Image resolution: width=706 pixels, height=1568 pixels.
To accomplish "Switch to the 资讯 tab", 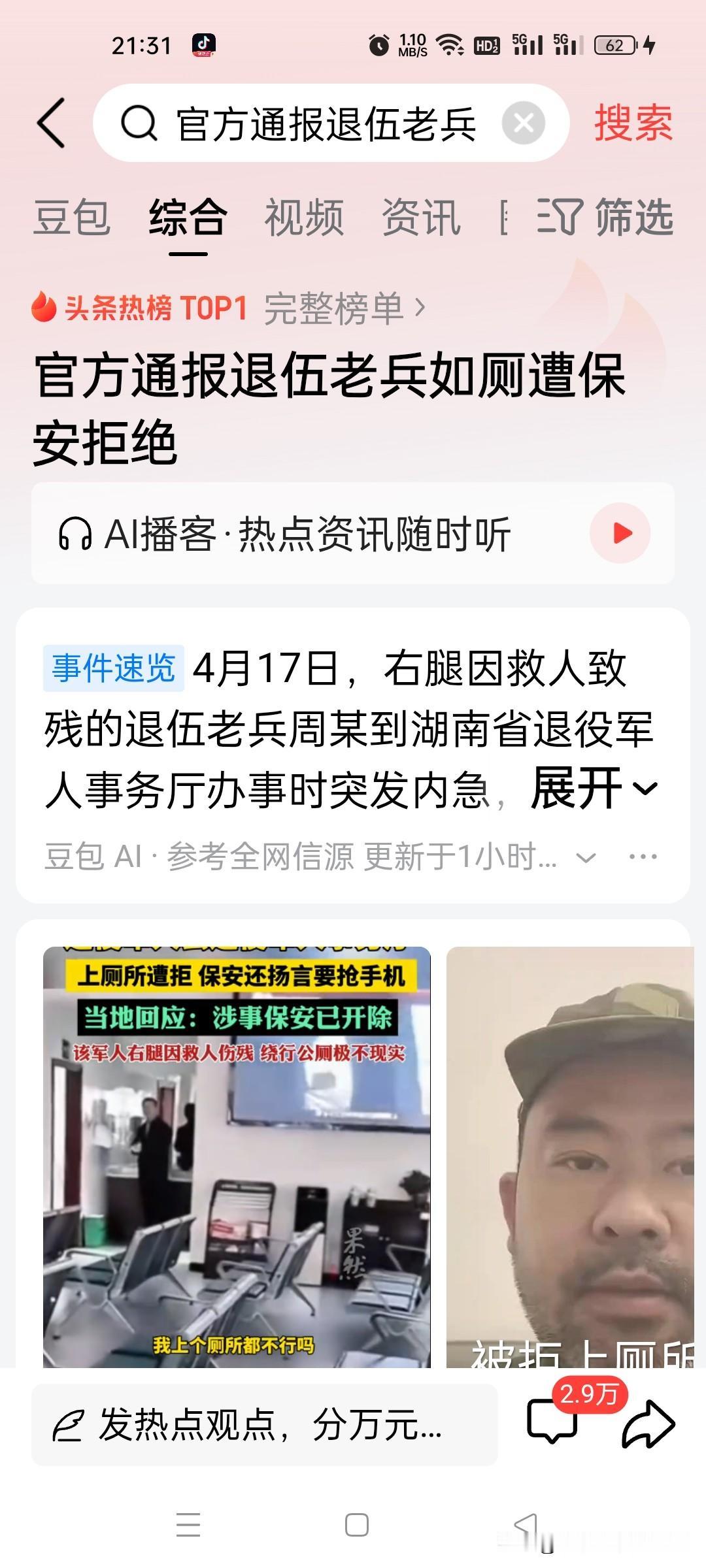I will pos(422,220).
